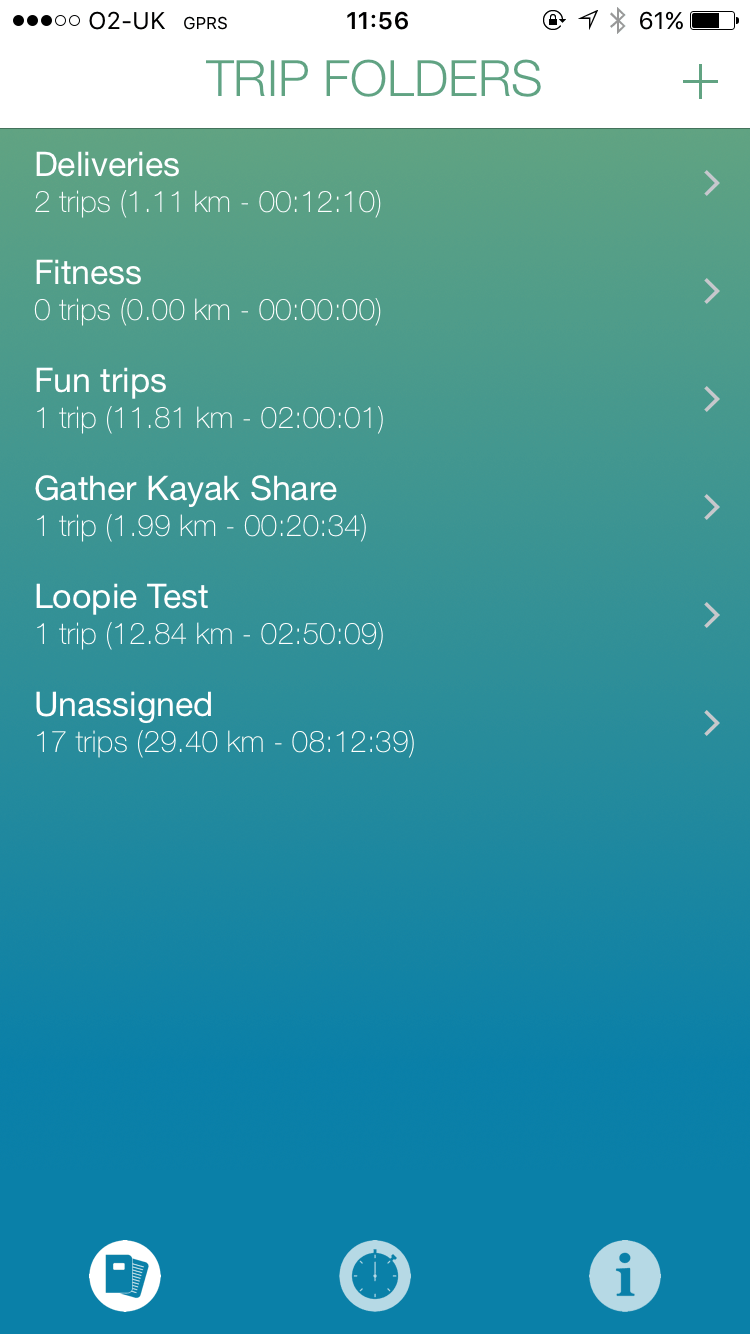
Task: Add a new trip folder with plus icon
Action: click(x=700, y=82)
